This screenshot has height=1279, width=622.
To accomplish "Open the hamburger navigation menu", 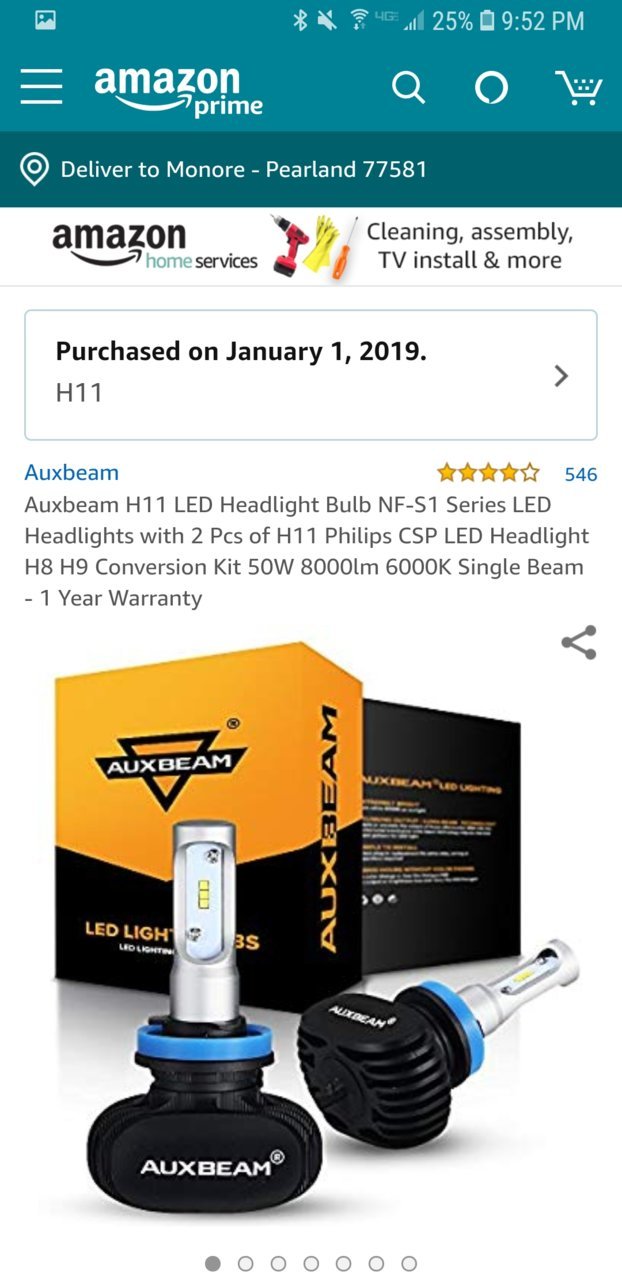I will click(42, 87).
